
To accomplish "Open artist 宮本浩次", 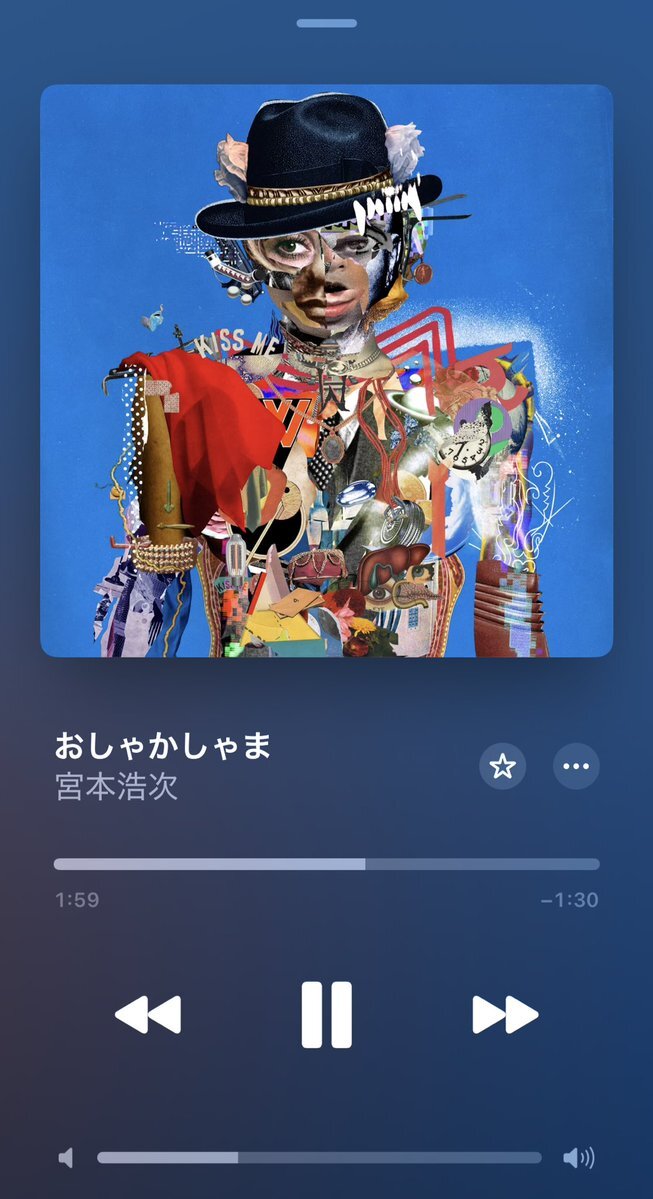I will (x=116, y=786).
